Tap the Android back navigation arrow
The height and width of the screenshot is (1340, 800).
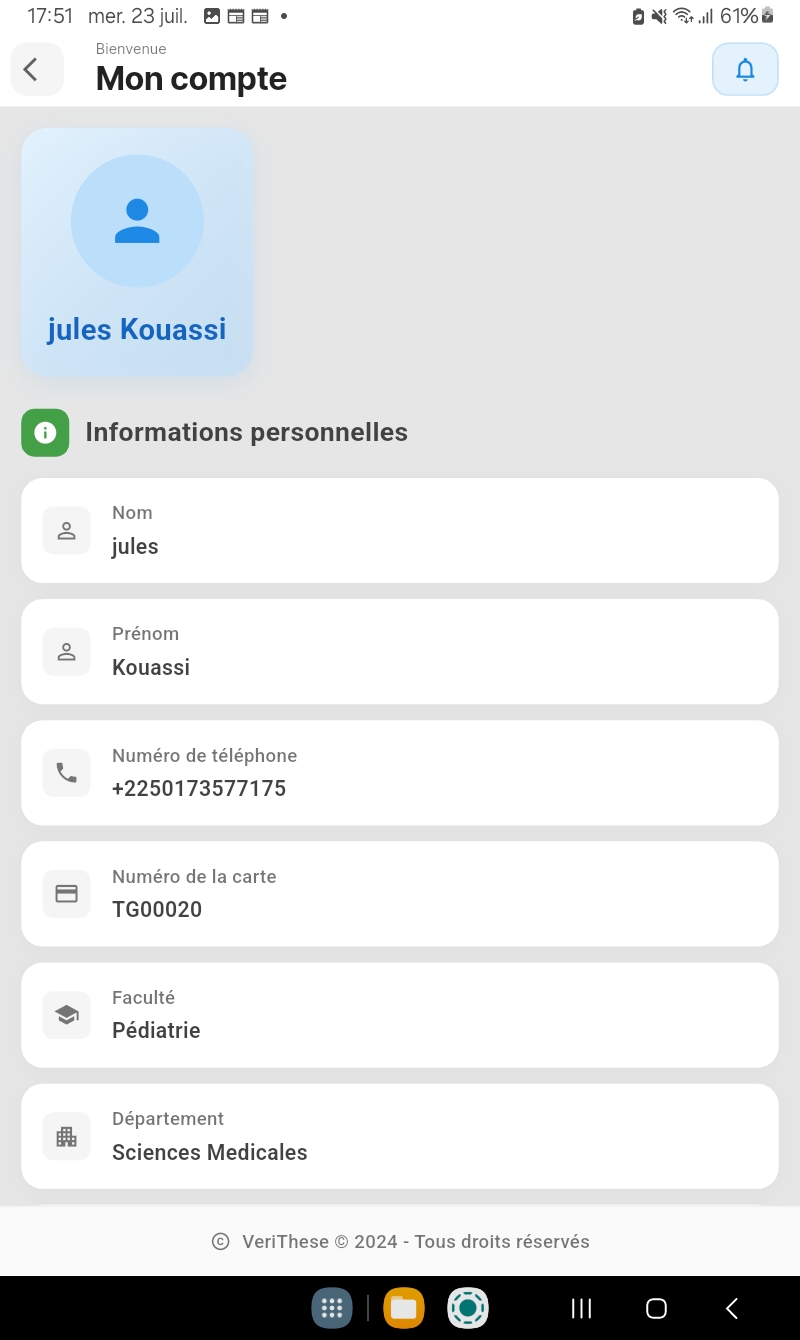click(730, 1307)
